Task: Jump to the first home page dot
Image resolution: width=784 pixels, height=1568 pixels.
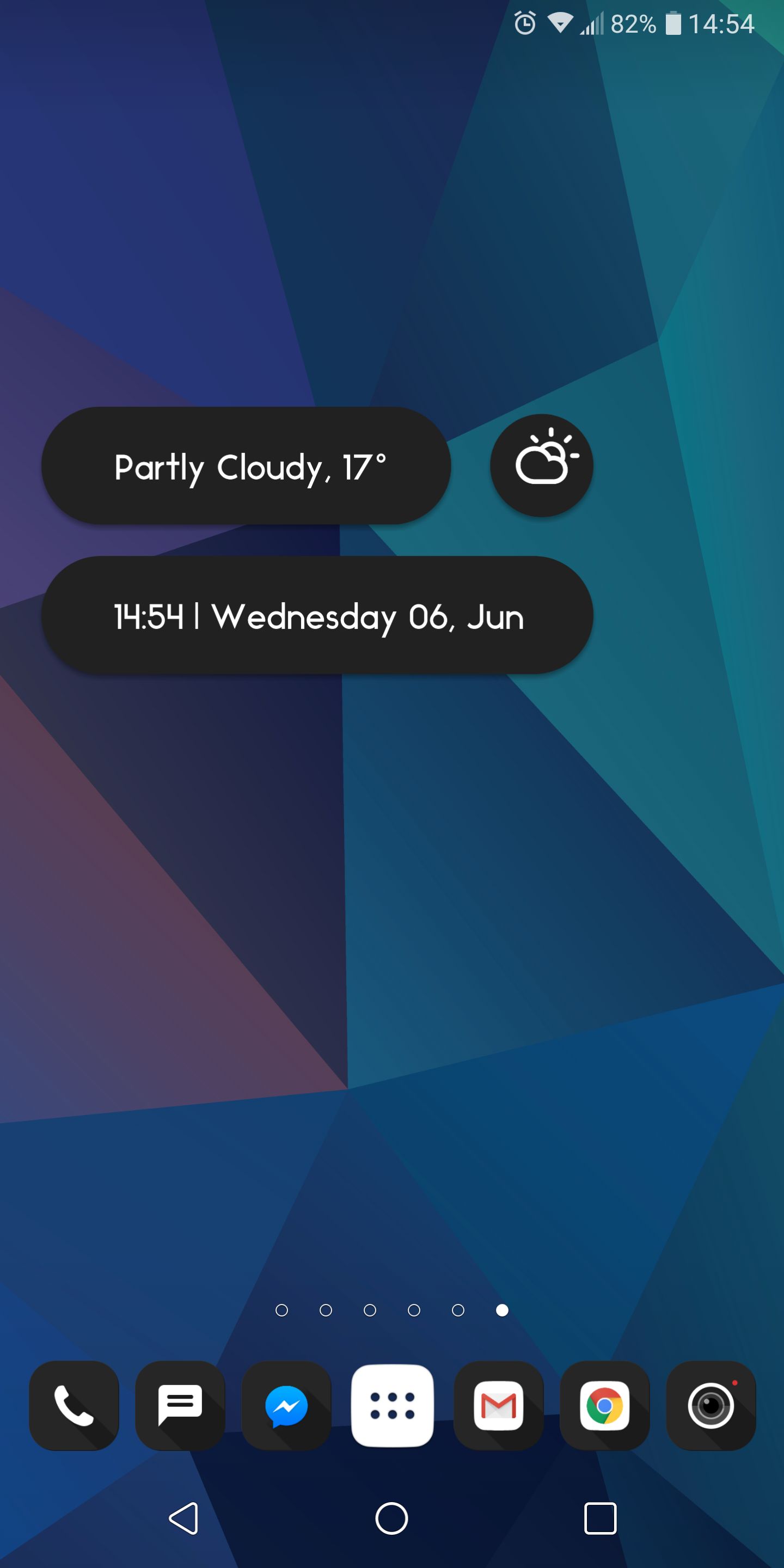Action: click(x=282, y=1310)
